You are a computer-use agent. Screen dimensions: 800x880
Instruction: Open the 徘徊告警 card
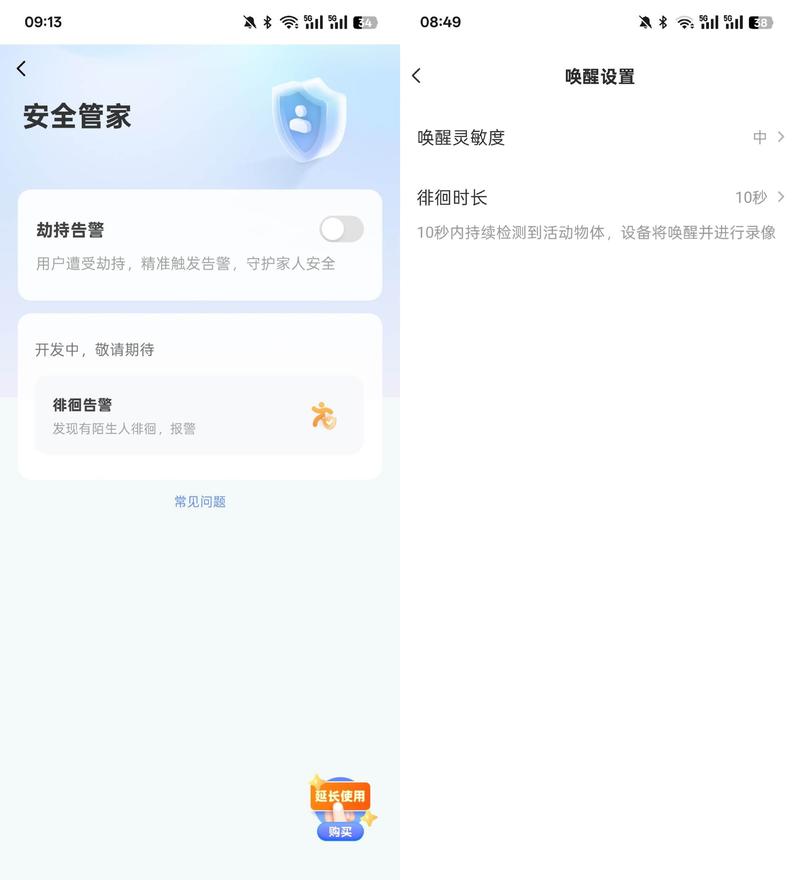click(x=199, y=415)
